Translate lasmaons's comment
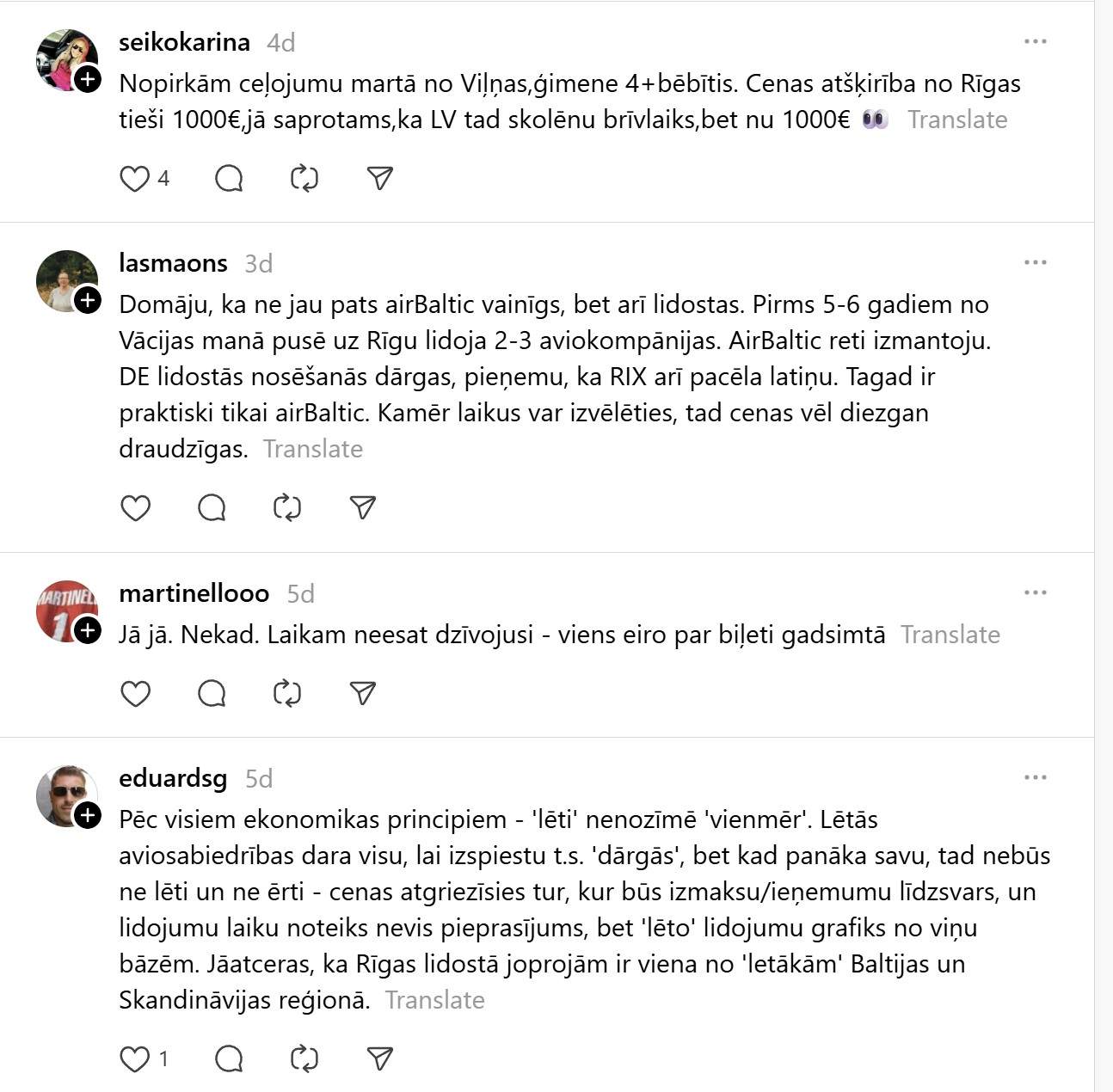Viewport: 1113px width, 1092px height. (x=313, y=449)
